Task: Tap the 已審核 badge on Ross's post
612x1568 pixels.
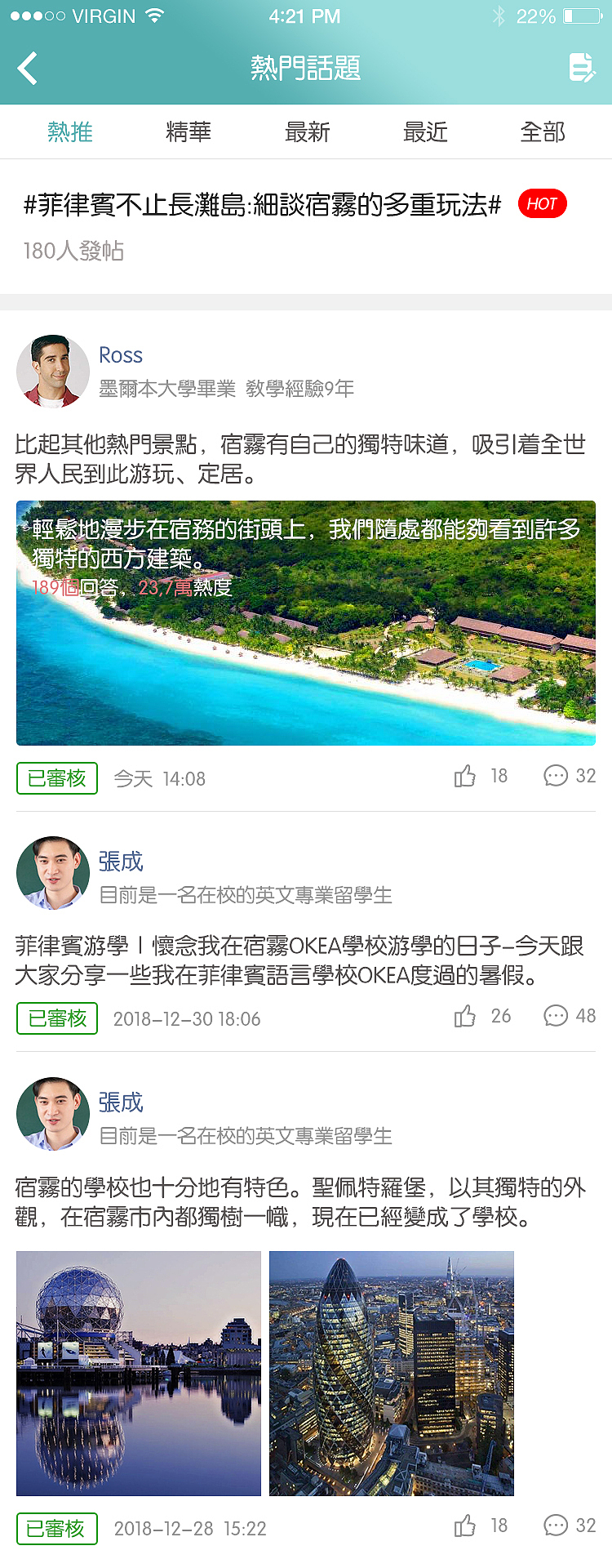Action: pos(56,778)
